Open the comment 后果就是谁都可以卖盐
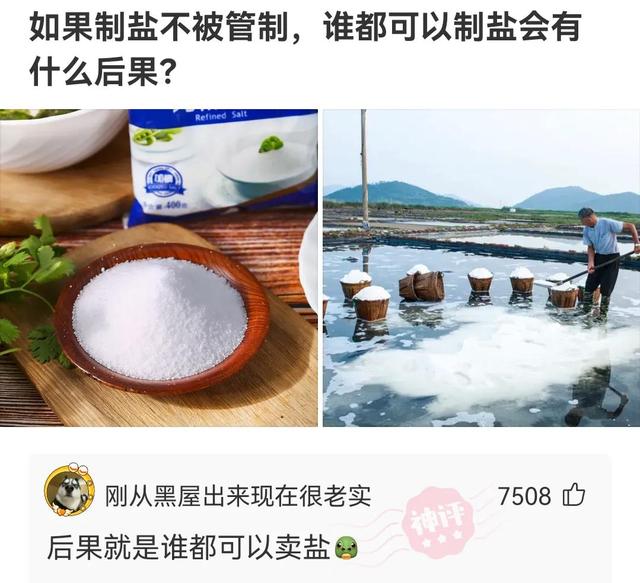640x583 pixels. coord(190,547)
